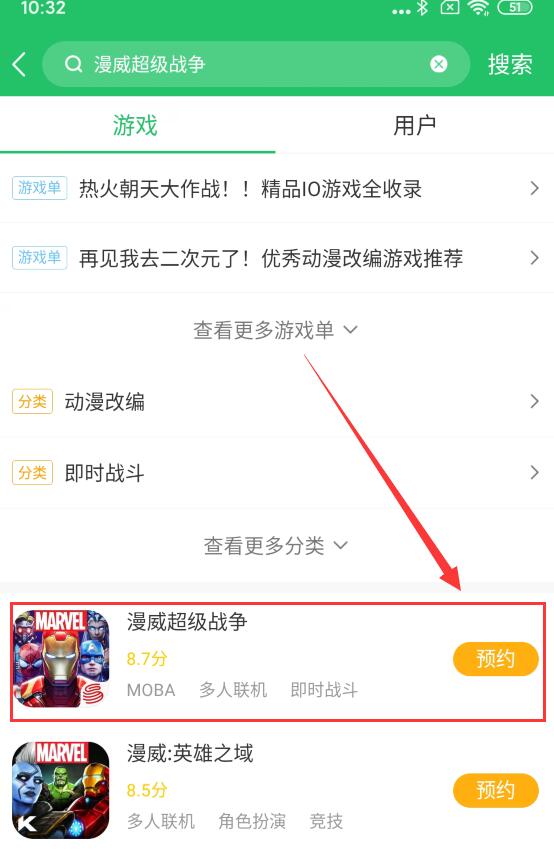Expand 查看更多游戏单
Screen dimensions: 554x855
pyautogui.click(x=275, y=330)
